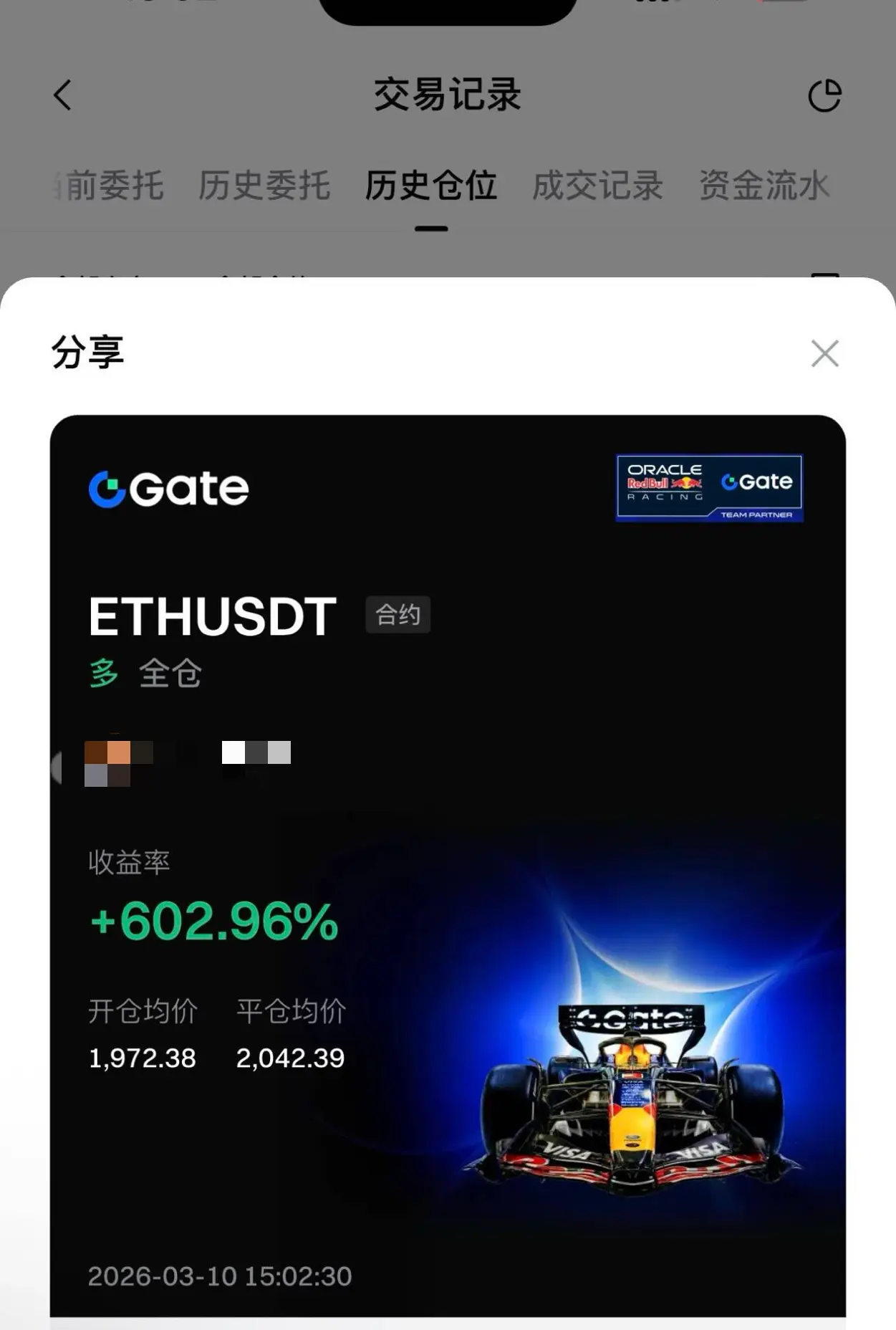Switch to the 历史委托 tab
The image size is (896, 1330).
click(264, 186)
